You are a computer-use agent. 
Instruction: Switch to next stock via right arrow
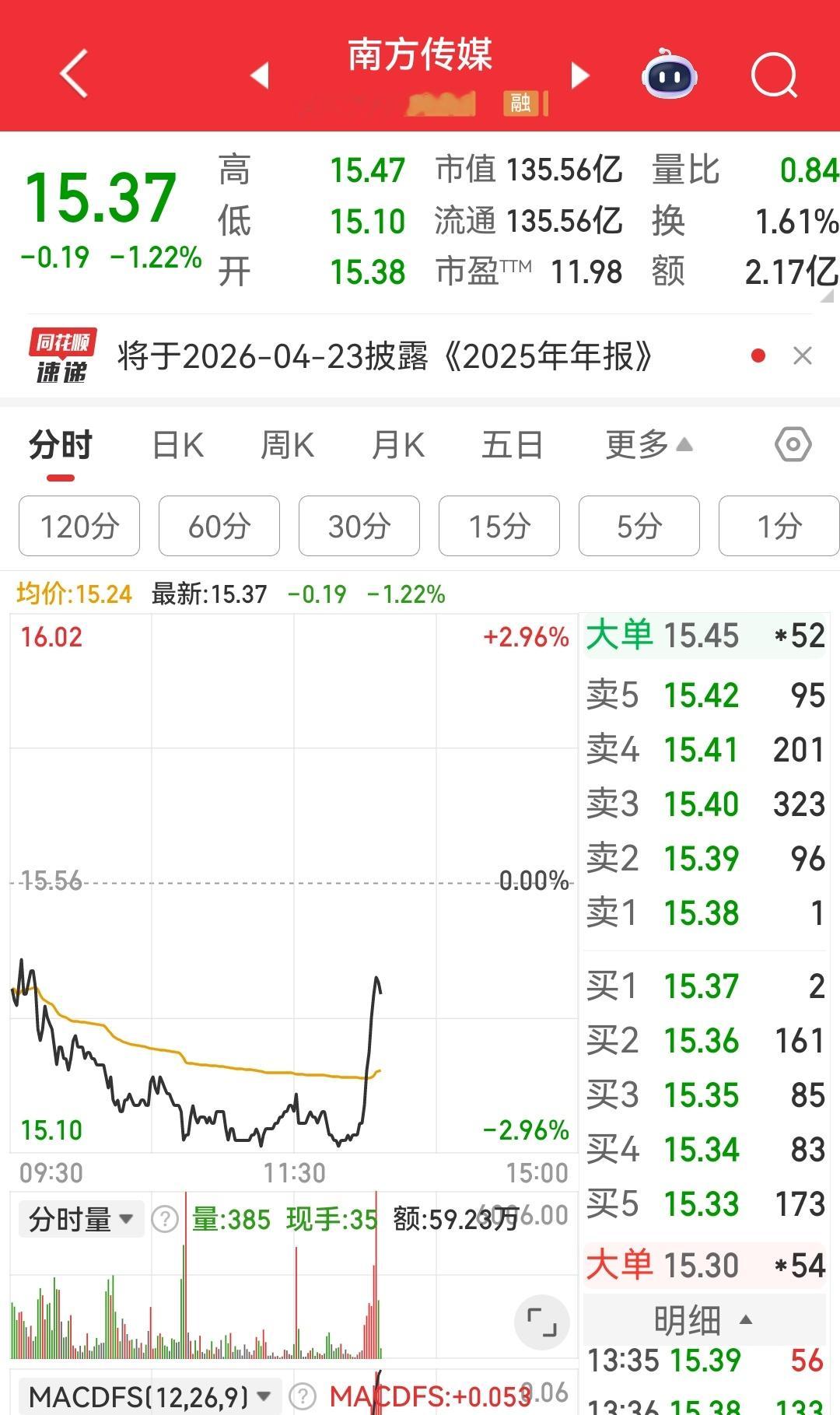point(579,75)
